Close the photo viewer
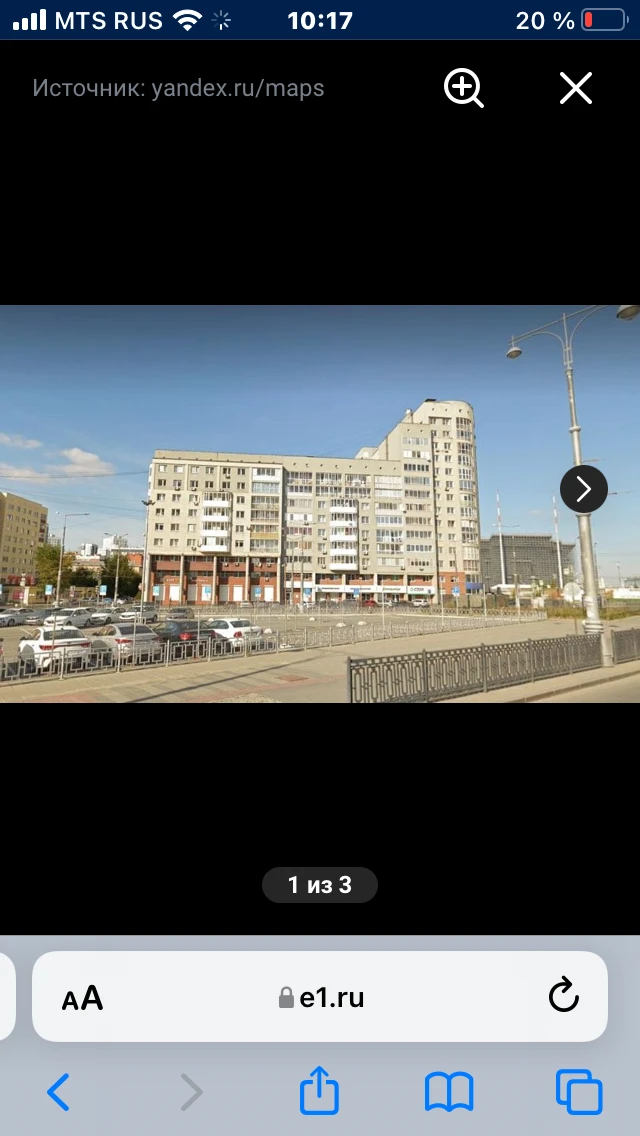The image size is (640, 1136). pos(575,88)
